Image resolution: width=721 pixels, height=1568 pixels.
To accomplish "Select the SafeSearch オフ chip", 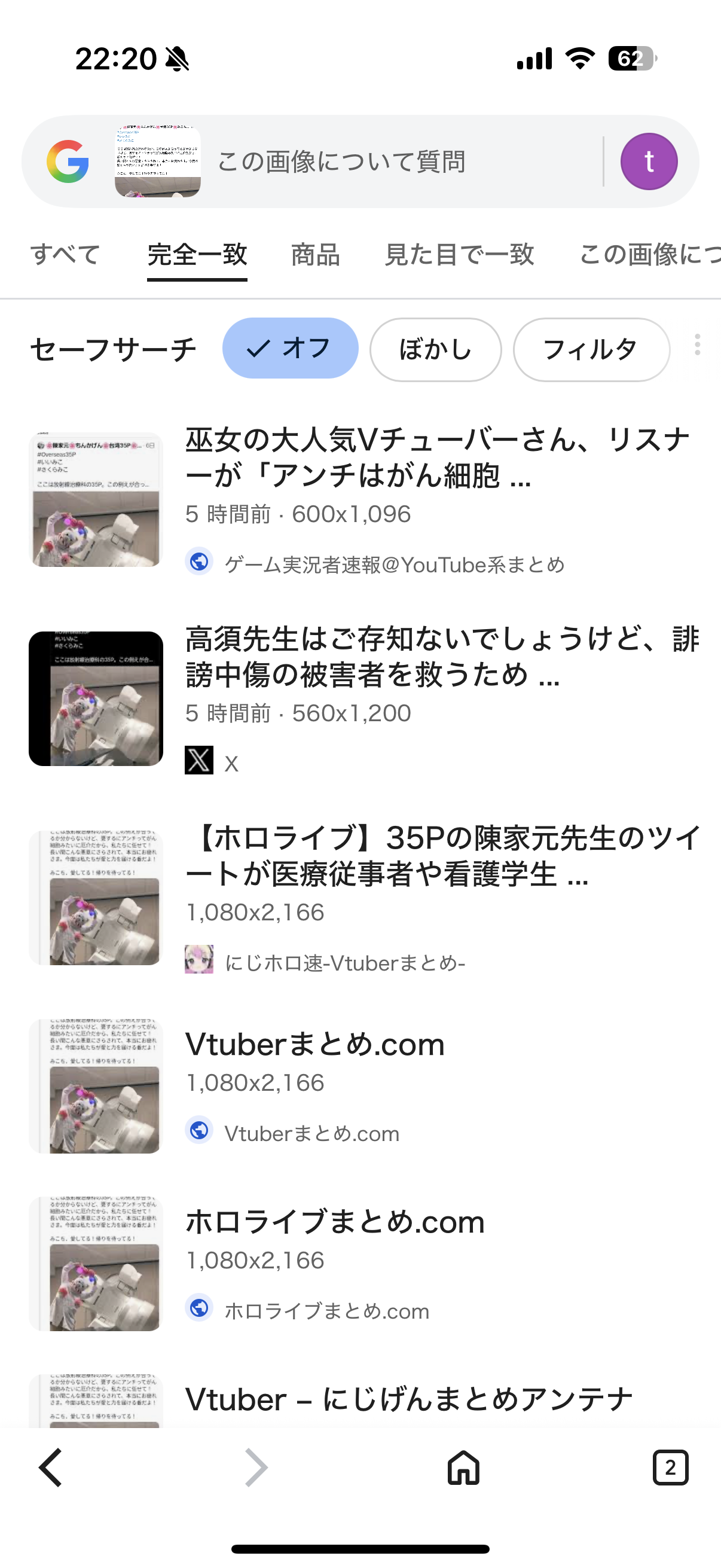I will tap(290, 349).
